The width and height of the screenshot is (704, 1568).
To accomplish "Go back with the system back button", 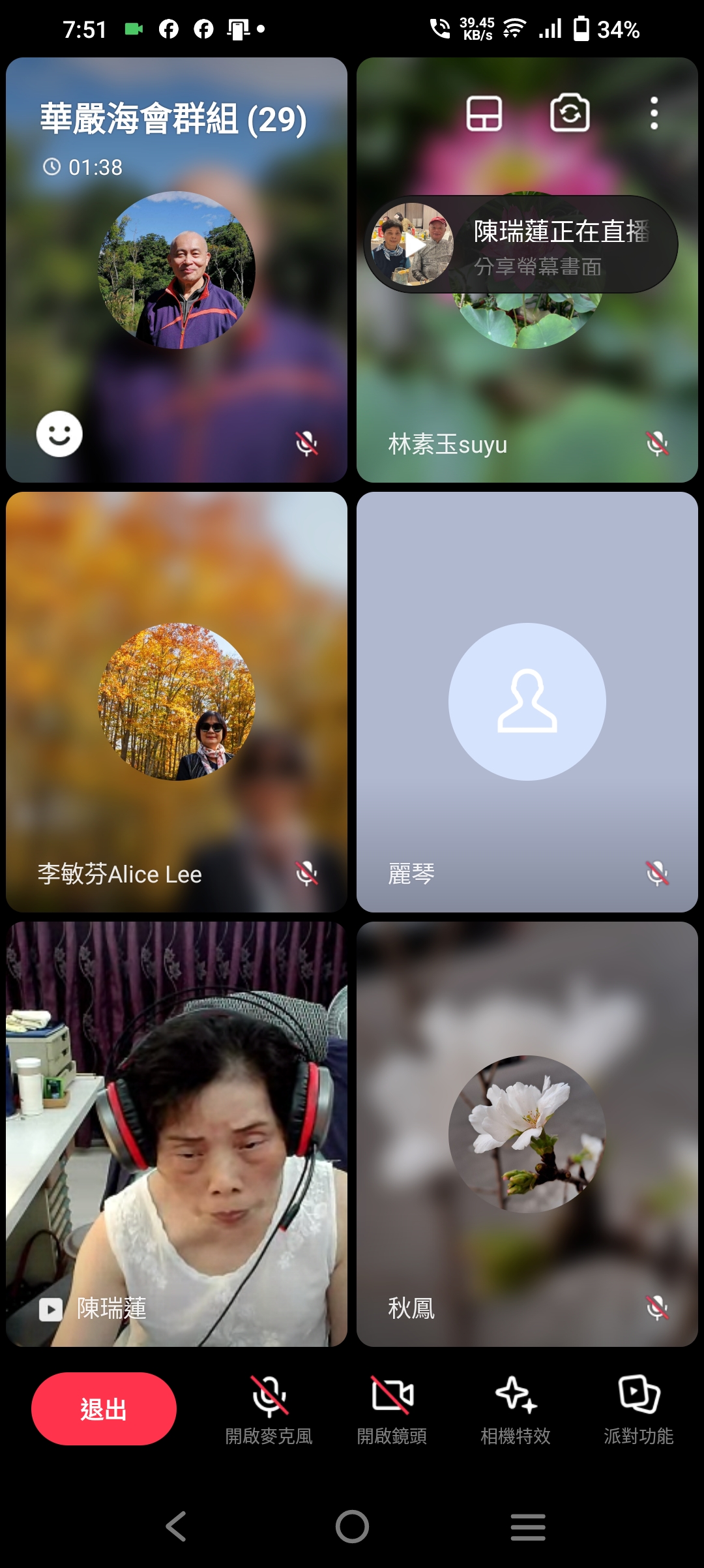I will [x=176, y=1527].
